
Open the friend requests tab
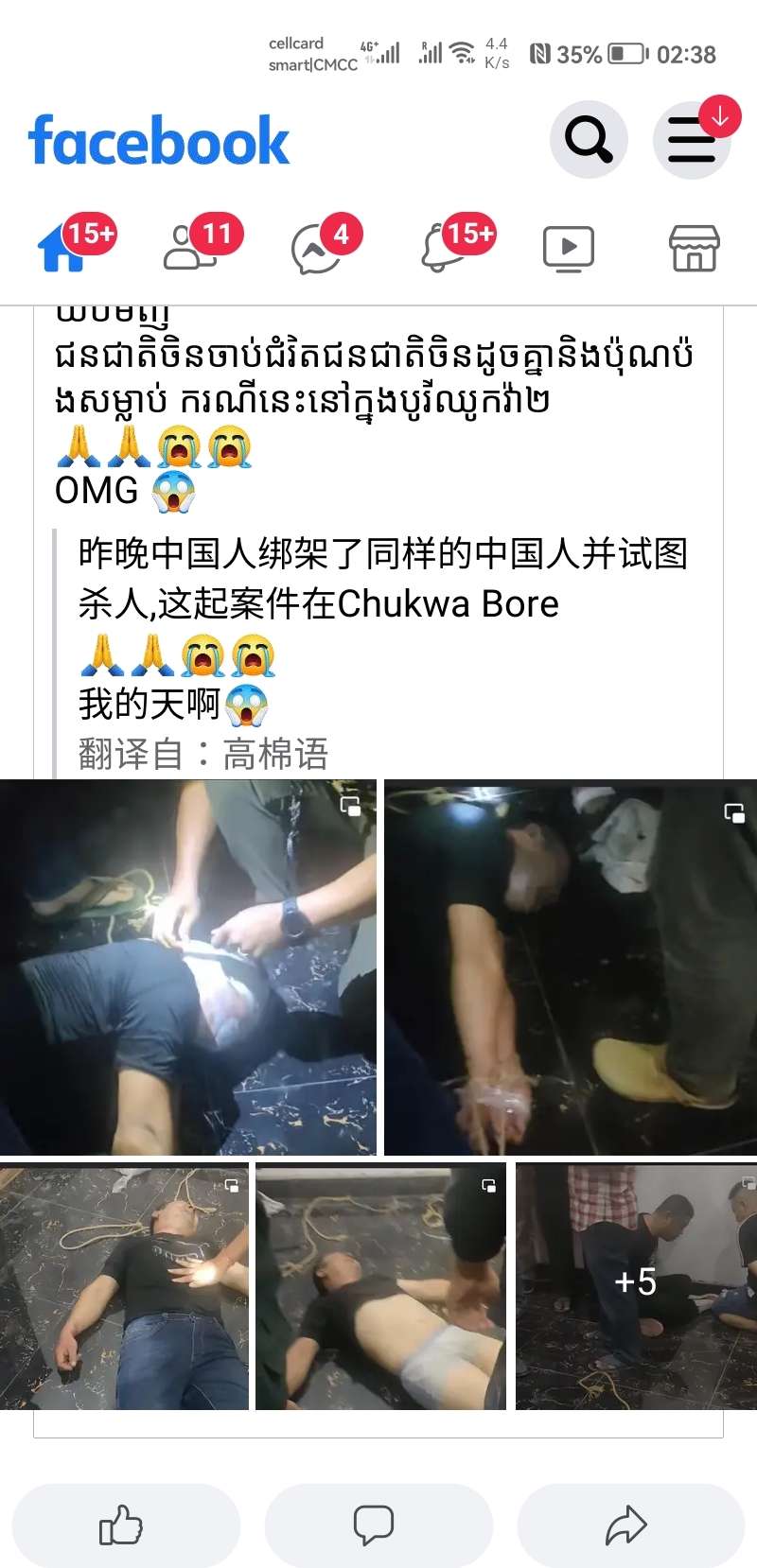(x=190, y=249)
